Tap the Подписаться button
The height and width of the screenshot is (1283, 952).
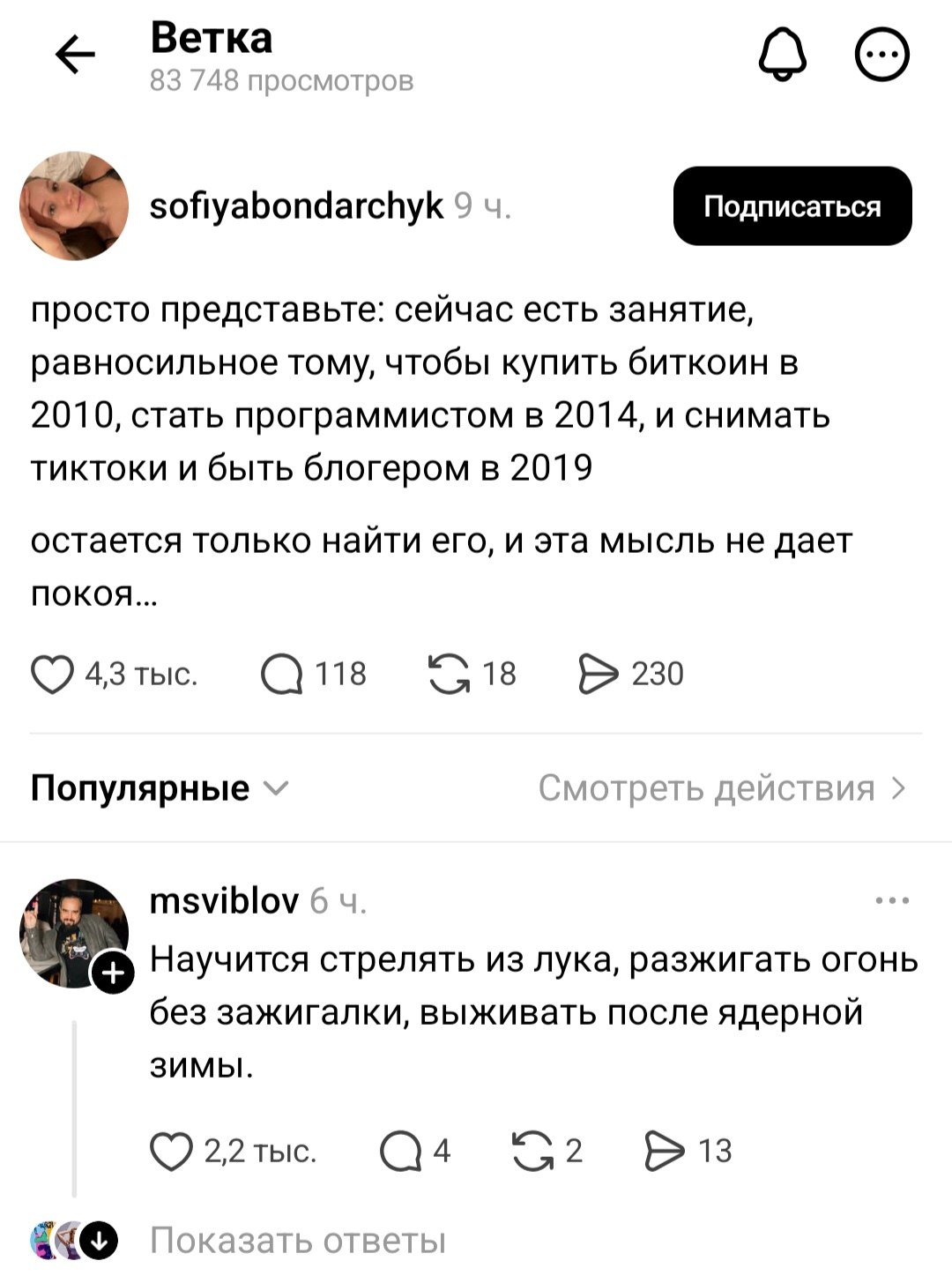click(792, 206)
